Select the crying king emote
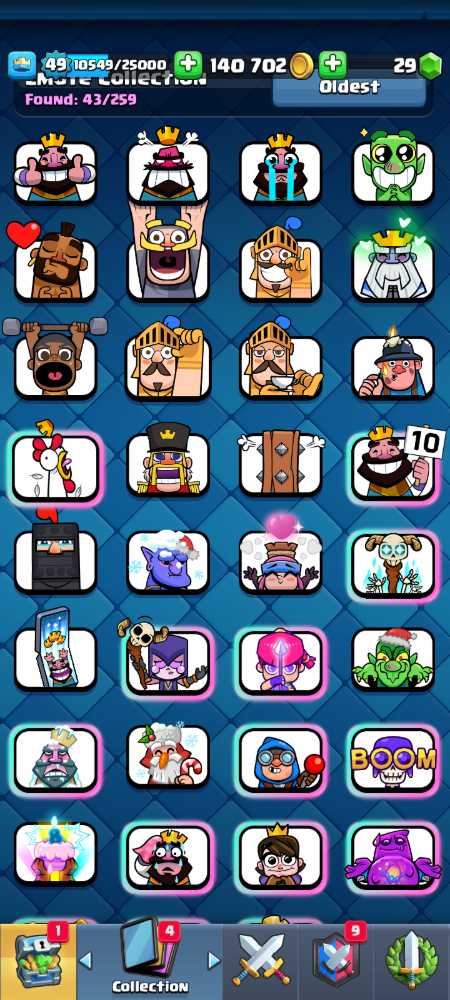Viewport: 450px width, 1000px height. pyautogui.click(x=280, y=170)
